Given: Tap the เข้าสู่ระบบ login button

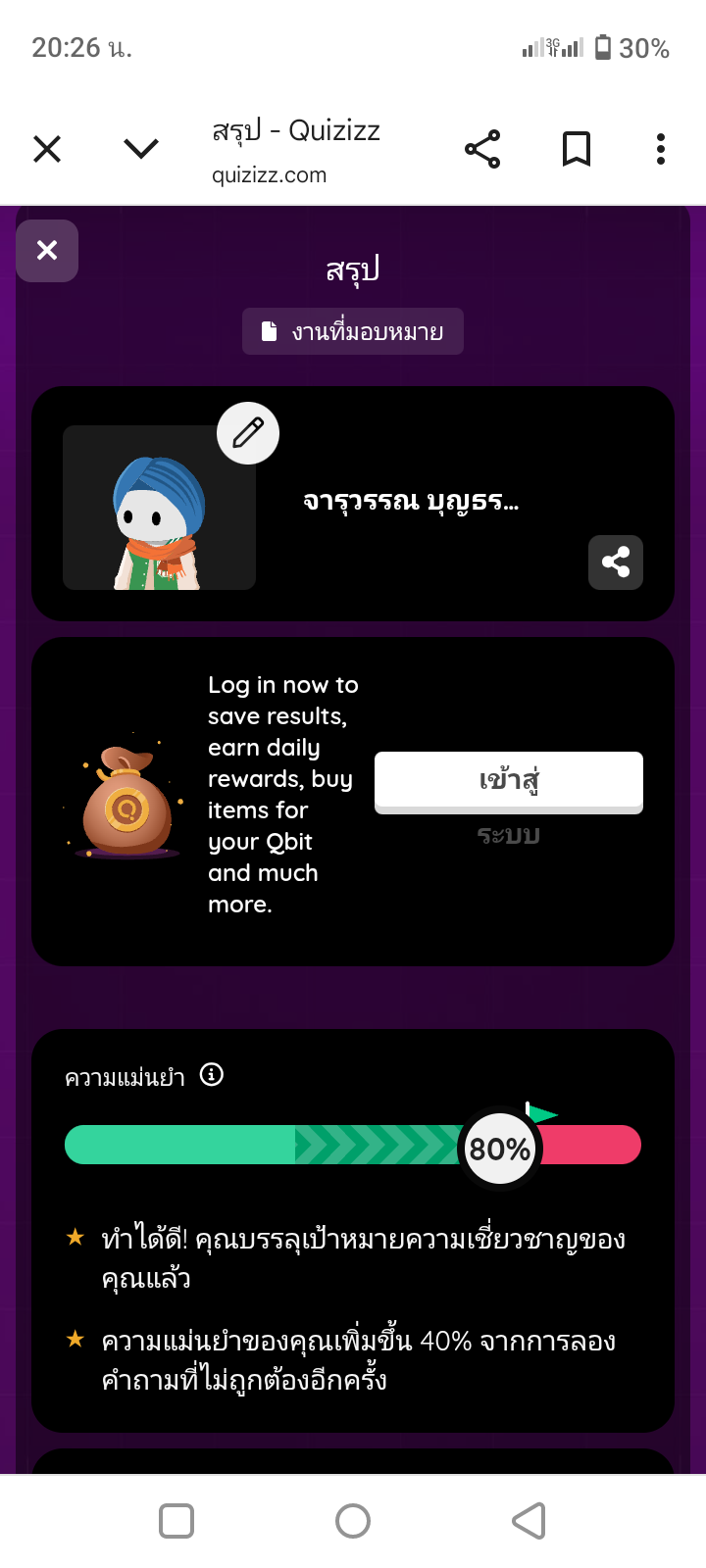Looking at the screenshot, I should point(508,781).
